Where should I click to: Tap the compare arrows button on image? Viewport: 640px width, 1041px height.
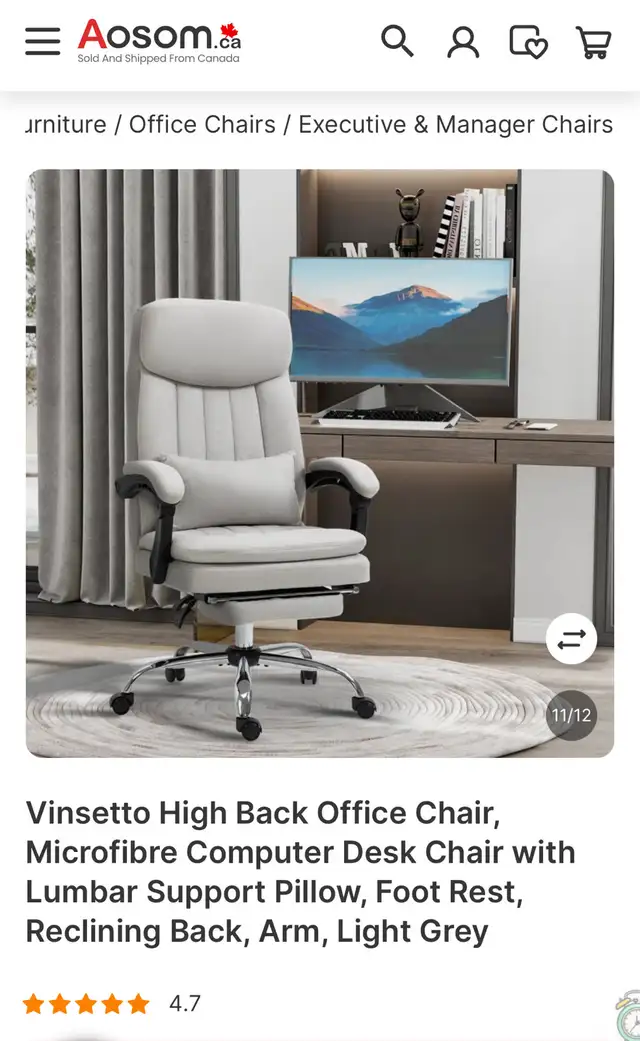click(x=571, y=639)
